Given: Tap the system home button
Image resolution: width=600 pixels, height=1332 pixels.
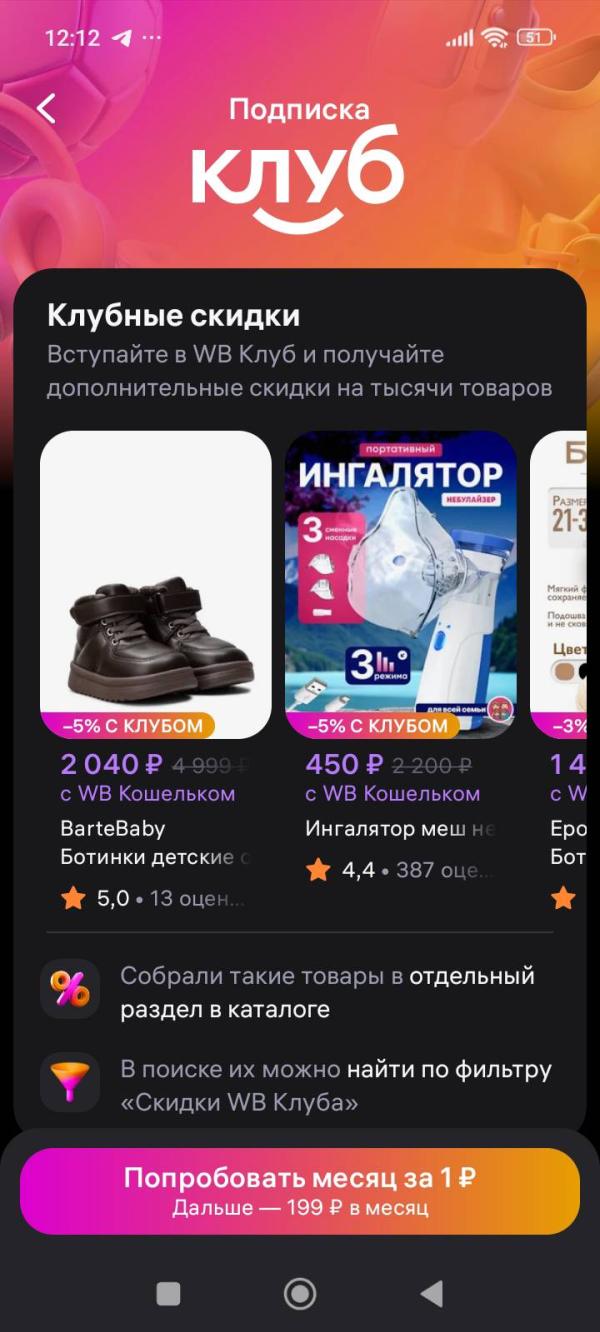Looking at the screenshot, I should pos(300,1294).
